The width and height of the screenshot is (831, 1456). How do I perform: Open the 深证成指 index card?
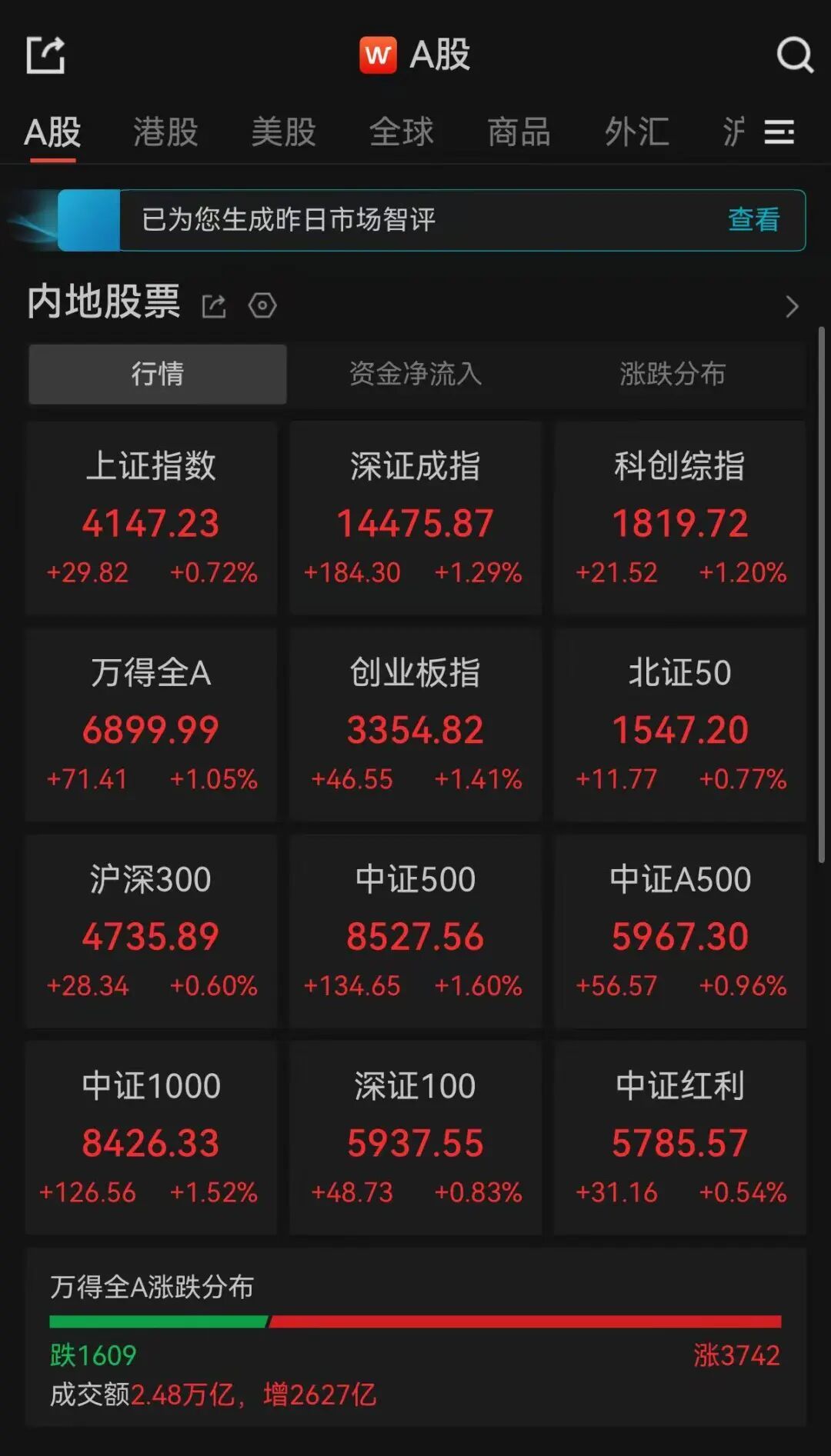[415, 518]
